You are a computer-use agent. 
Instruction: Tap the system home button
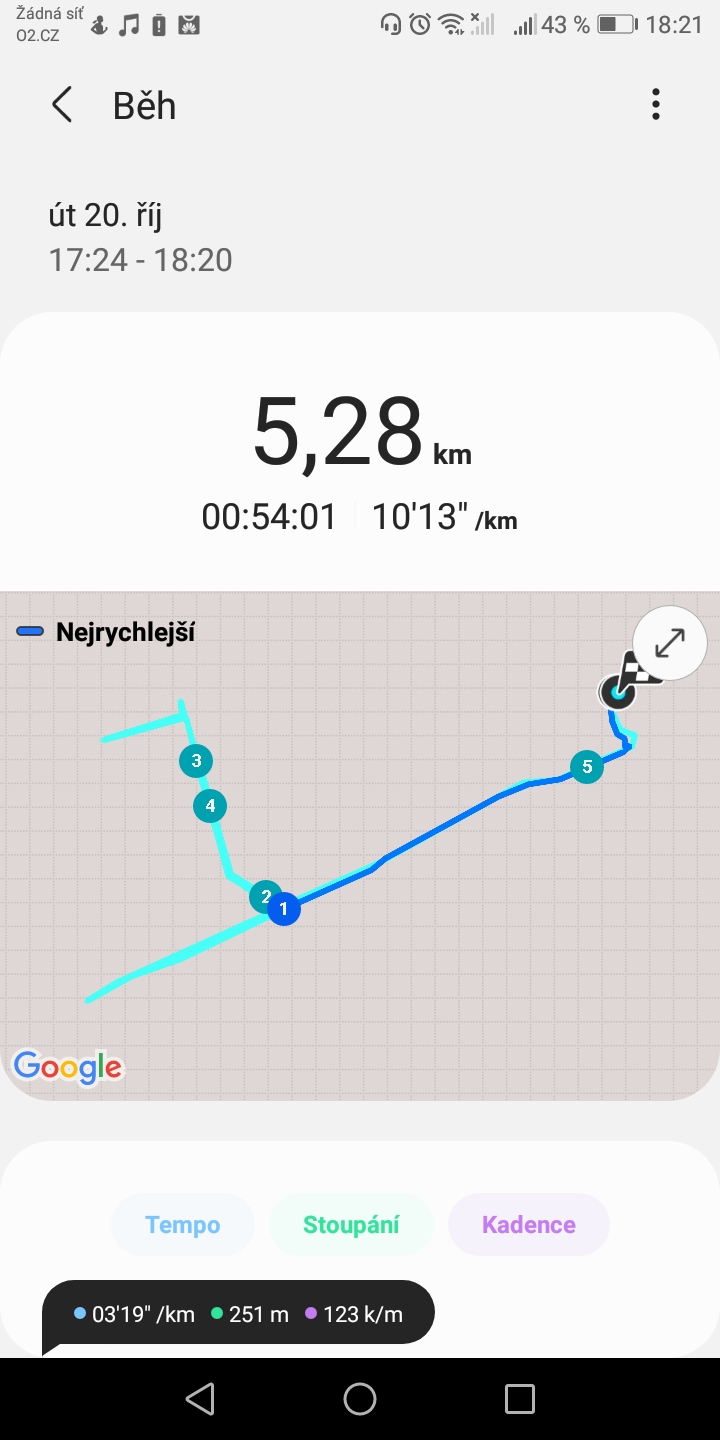(x=360, y=1399)
